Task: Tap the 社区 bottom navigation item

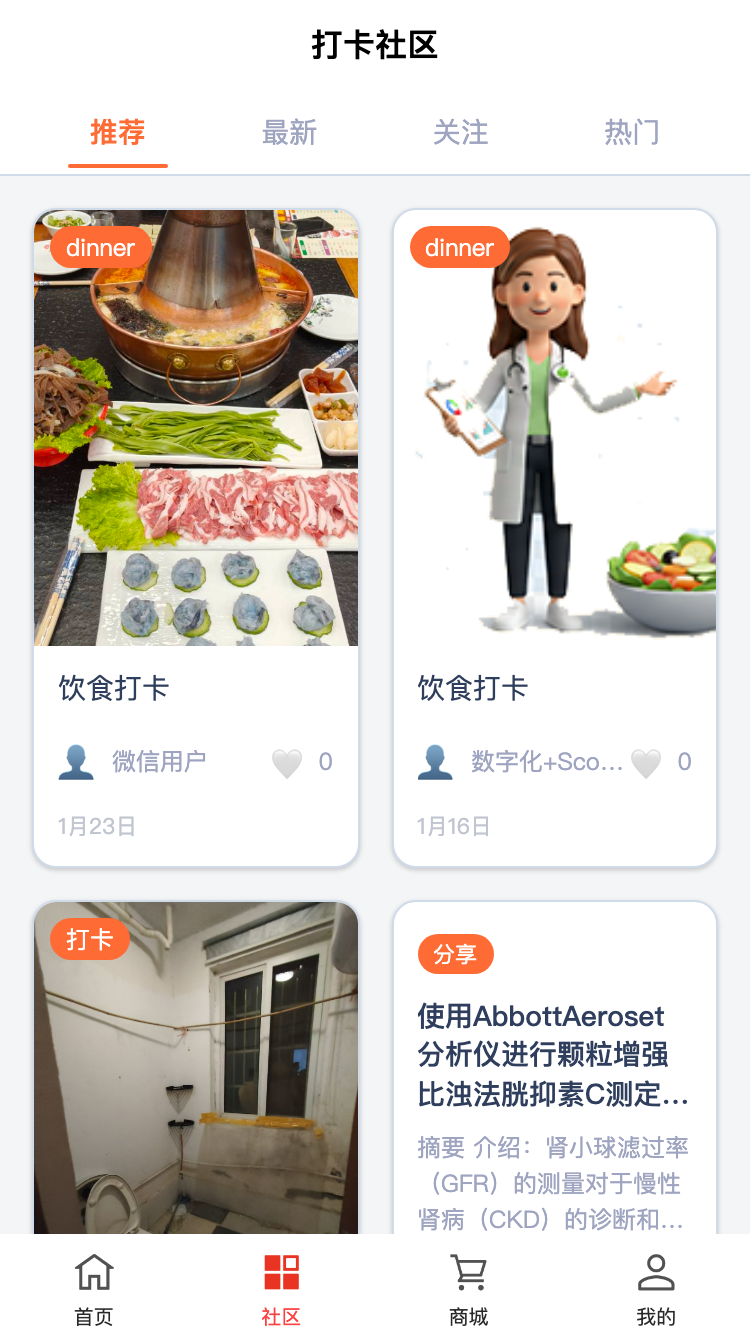Action: coord(281,1288)
